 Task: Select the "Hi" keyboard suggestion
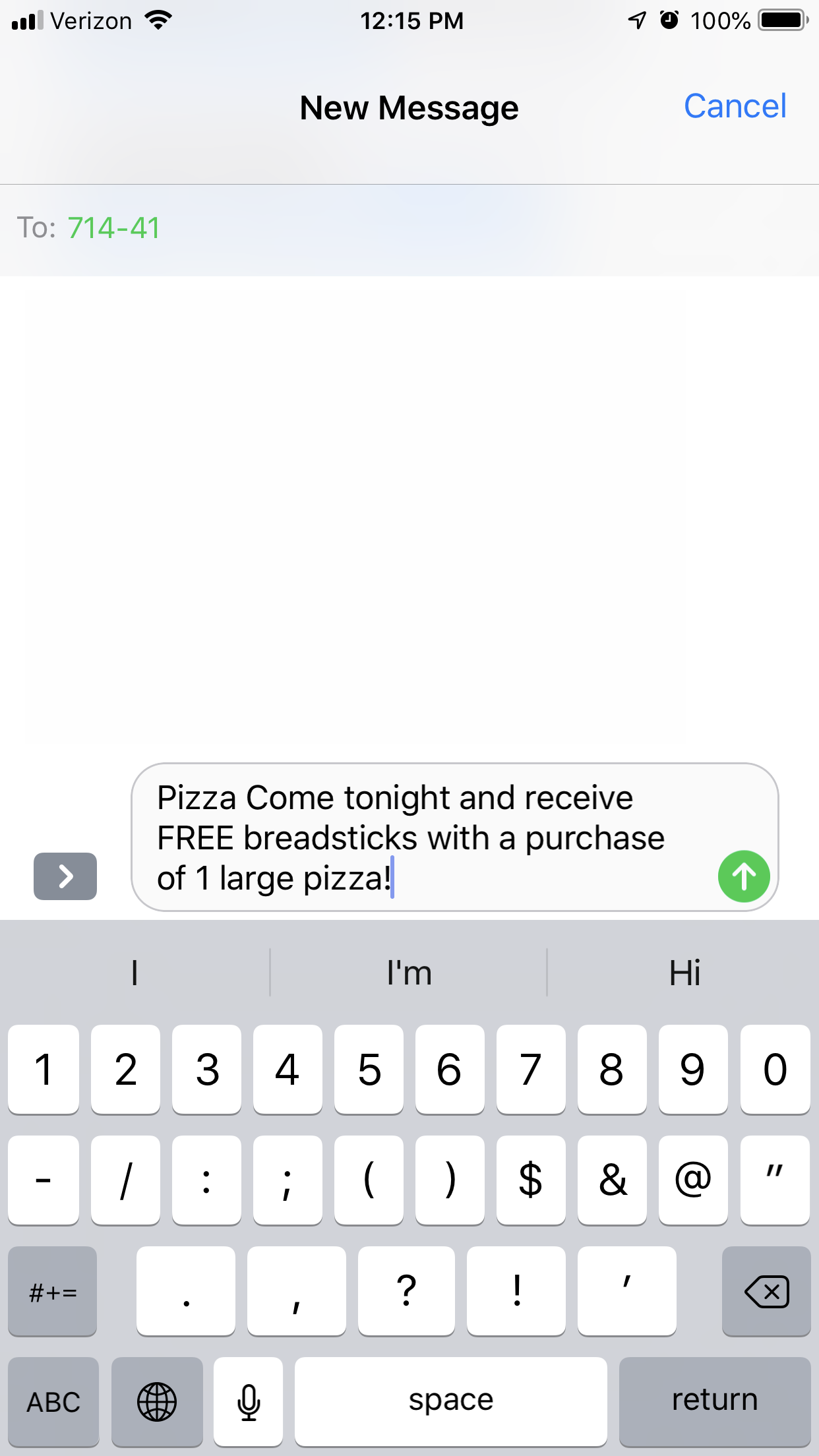pos(684,973)
